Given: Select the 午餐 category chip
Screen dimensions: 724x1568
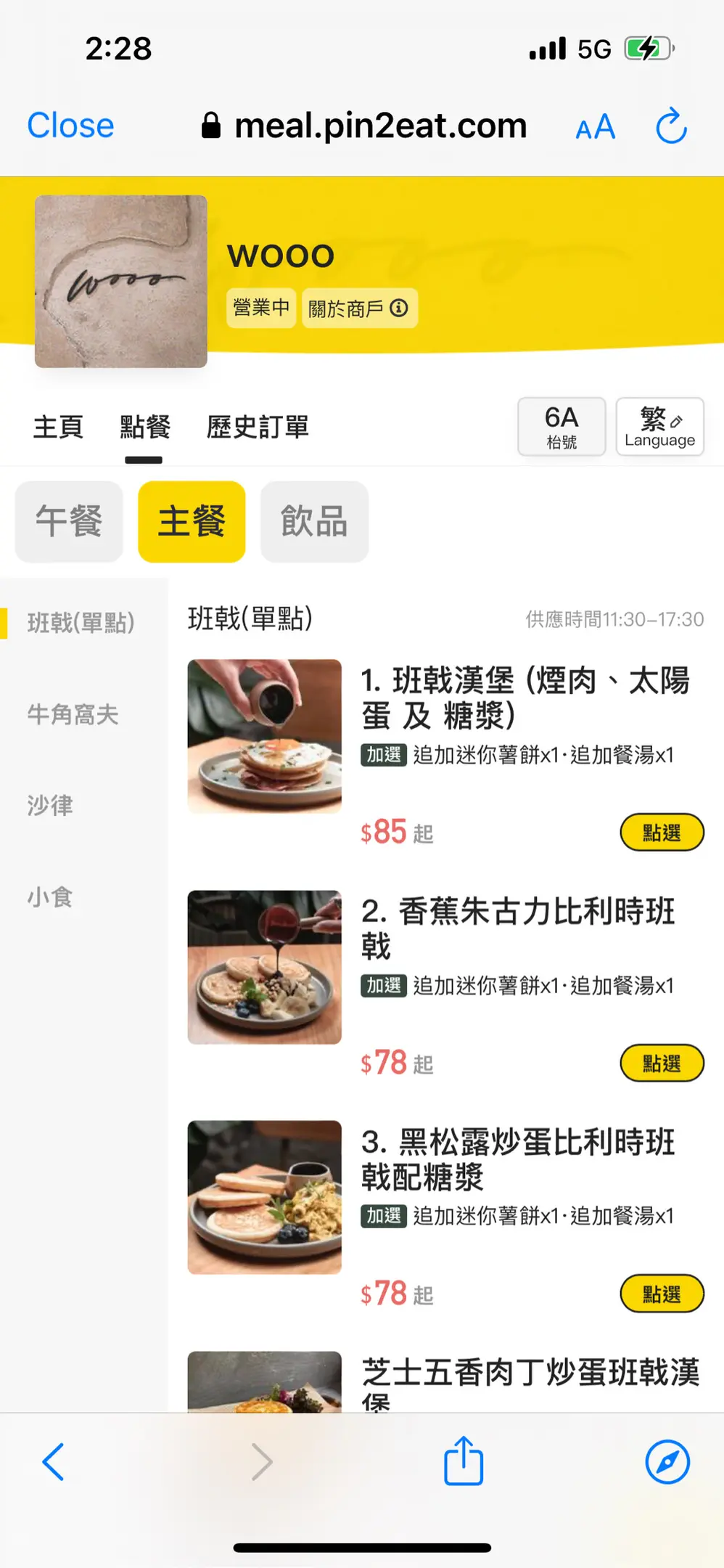Looking at the screenshot, I should click(x=69, y=521).
